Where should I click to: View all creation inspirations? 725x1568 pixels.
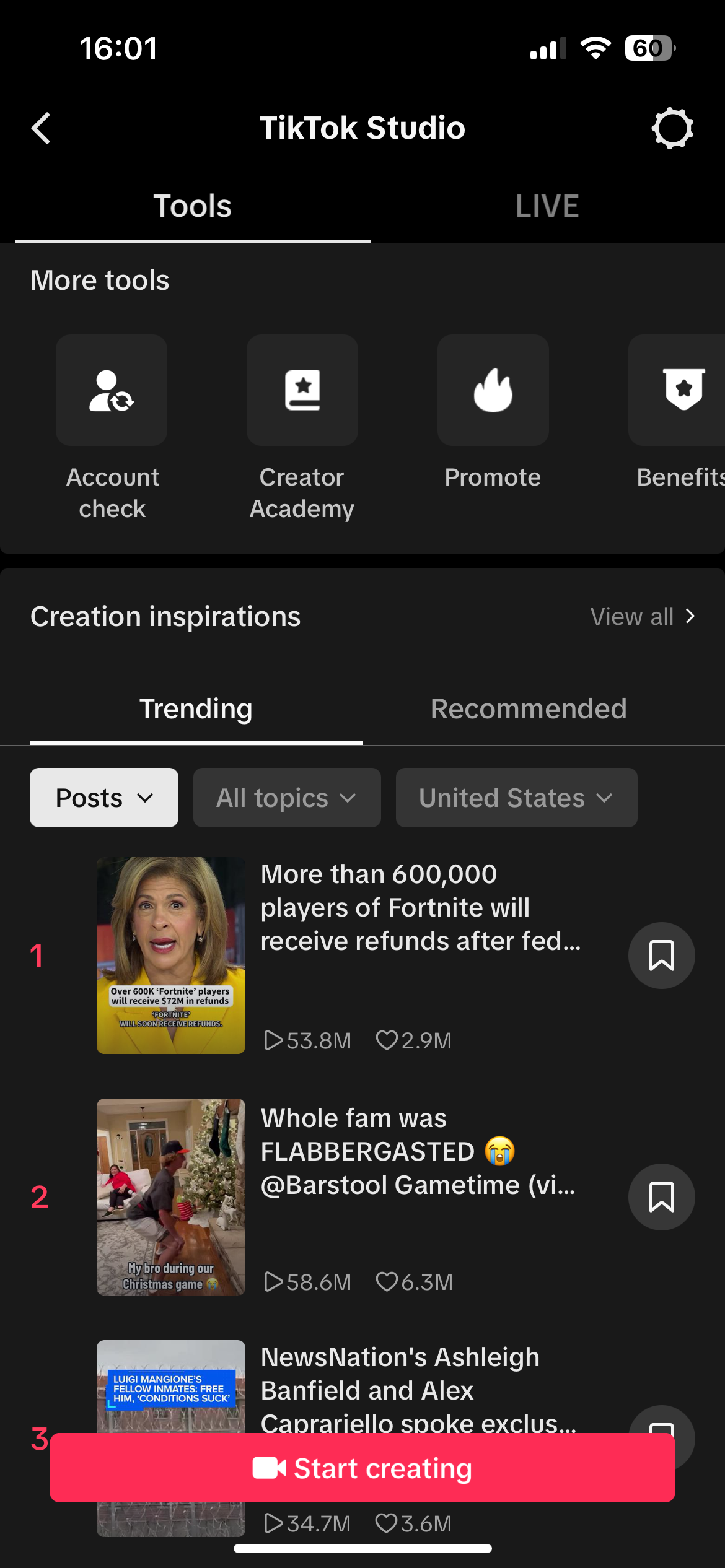pos(642,617)
